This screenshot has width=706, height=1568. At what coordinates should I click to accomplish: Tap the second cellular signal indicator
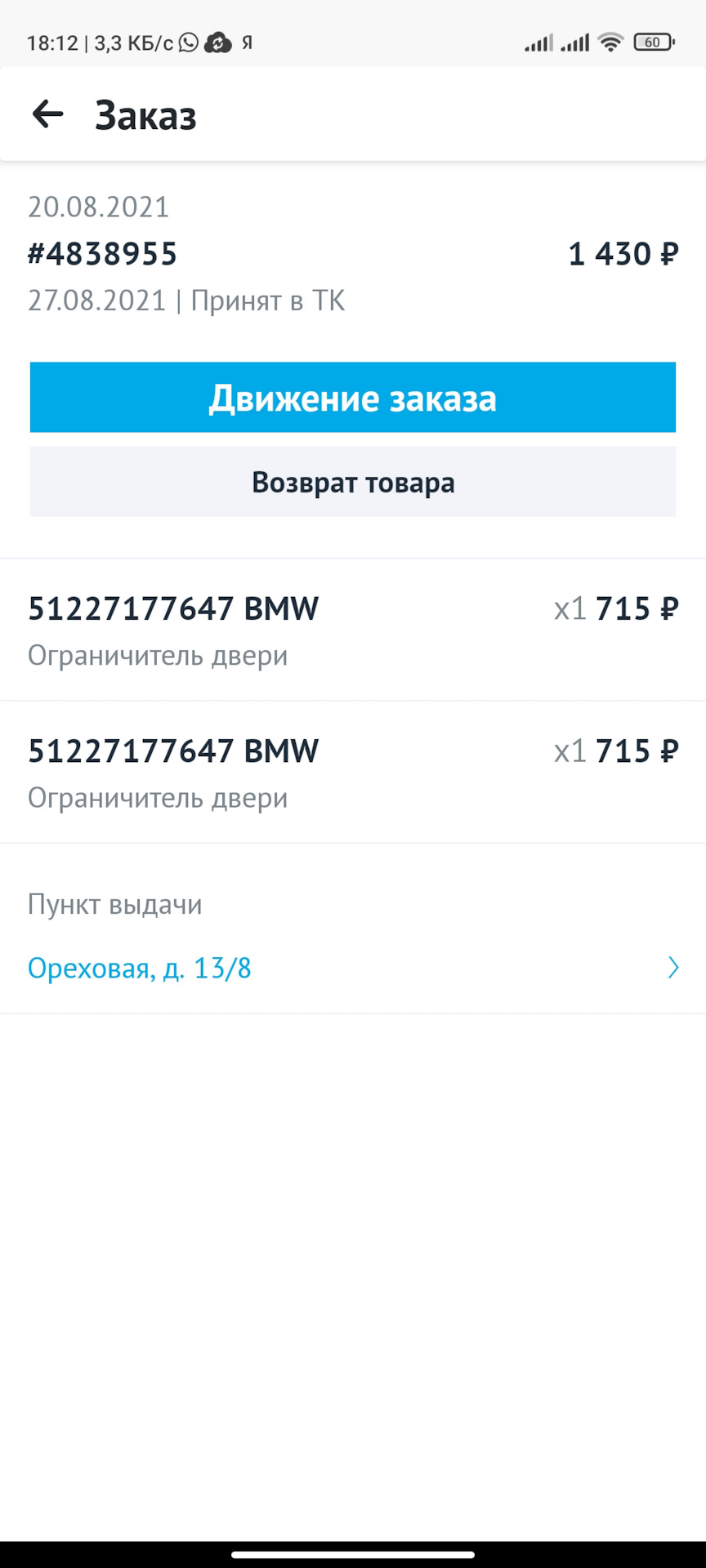pos(577,42)
